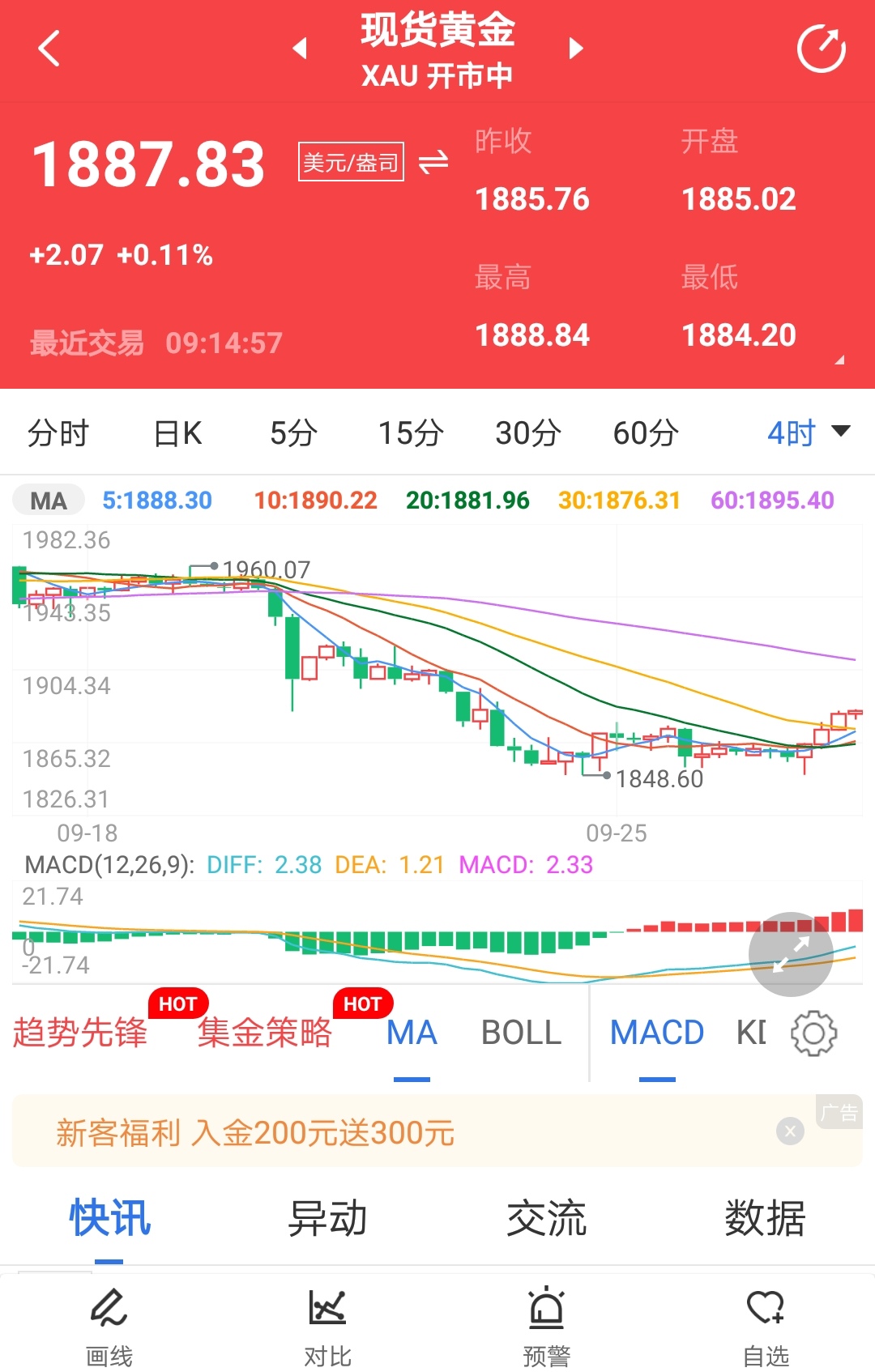Expand the chart to fullscreen
875x1372 pixels.
(x=791, y=954)
